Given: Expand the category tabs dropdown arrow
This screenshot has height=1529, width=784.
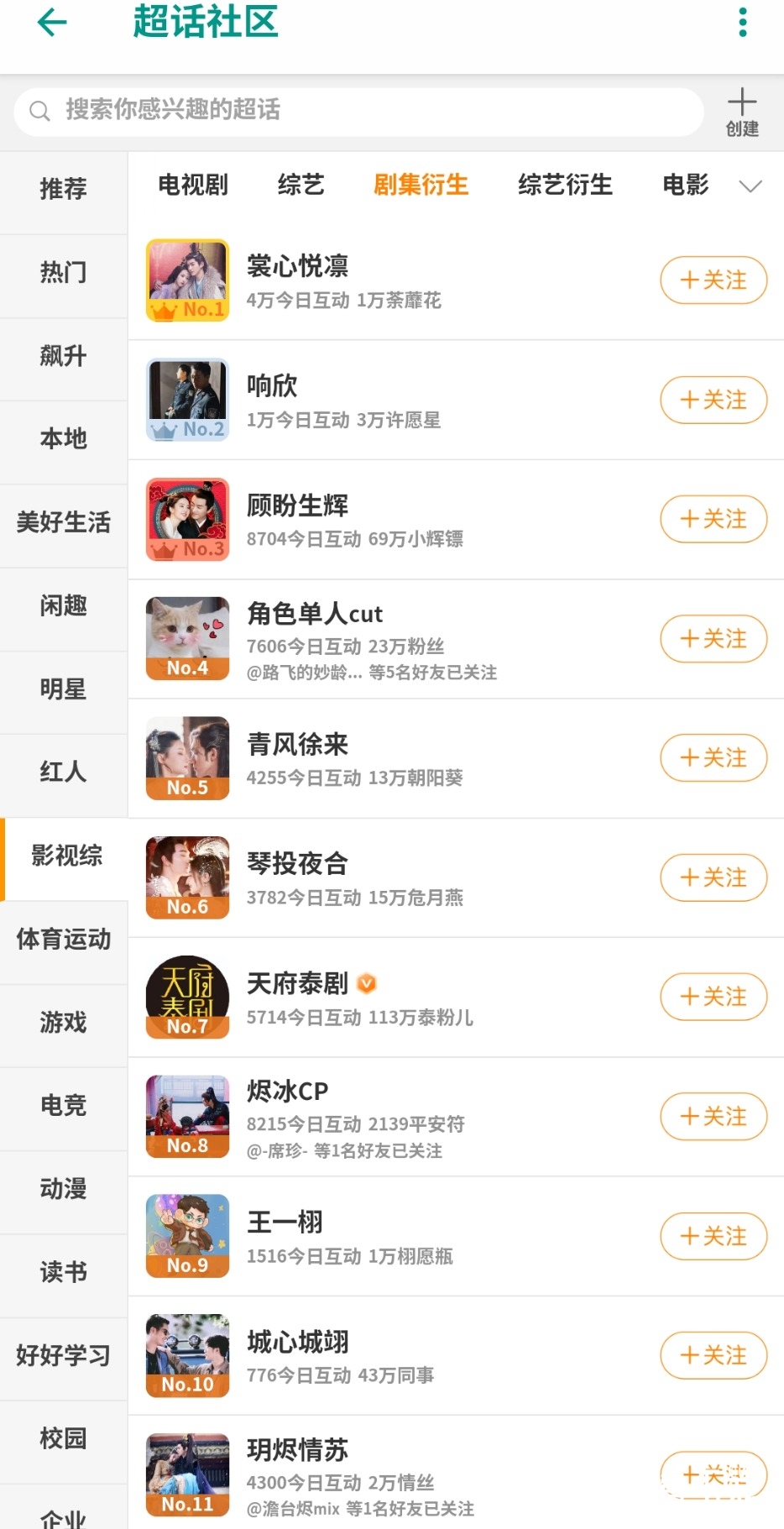Looking at the screenshot, I should coord(750,186).
